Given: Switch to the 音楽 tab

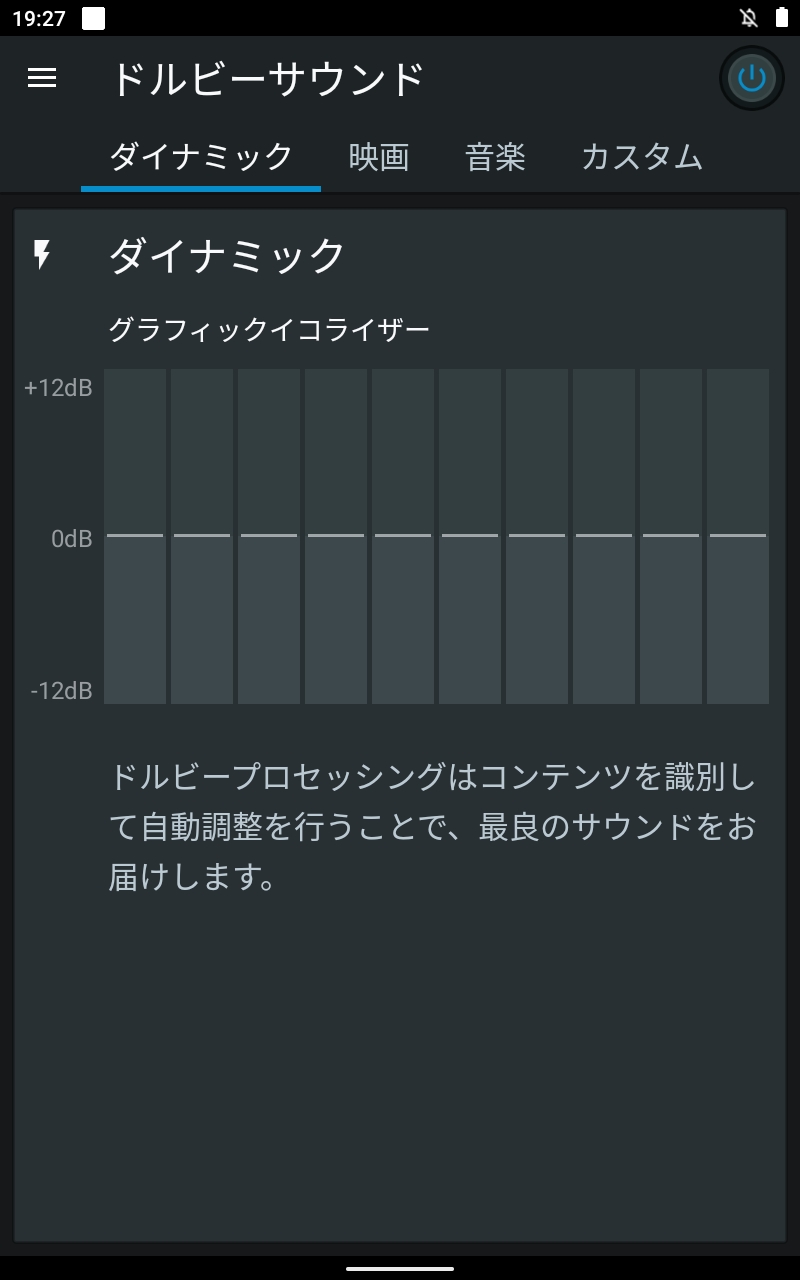Looking at the screenshot, I should (x=495, y=157).
